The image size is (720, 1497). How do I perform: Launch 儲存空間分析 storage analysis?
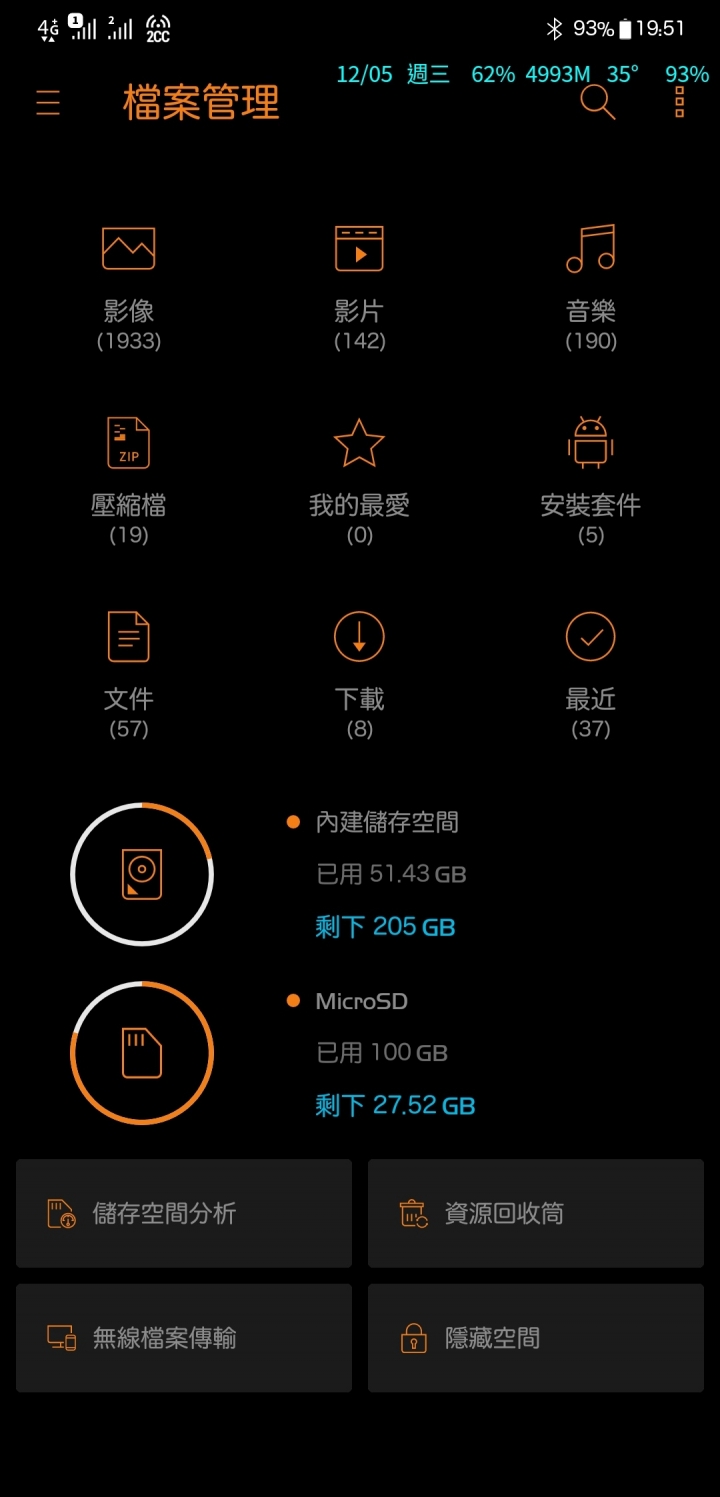click(184, 1213)
